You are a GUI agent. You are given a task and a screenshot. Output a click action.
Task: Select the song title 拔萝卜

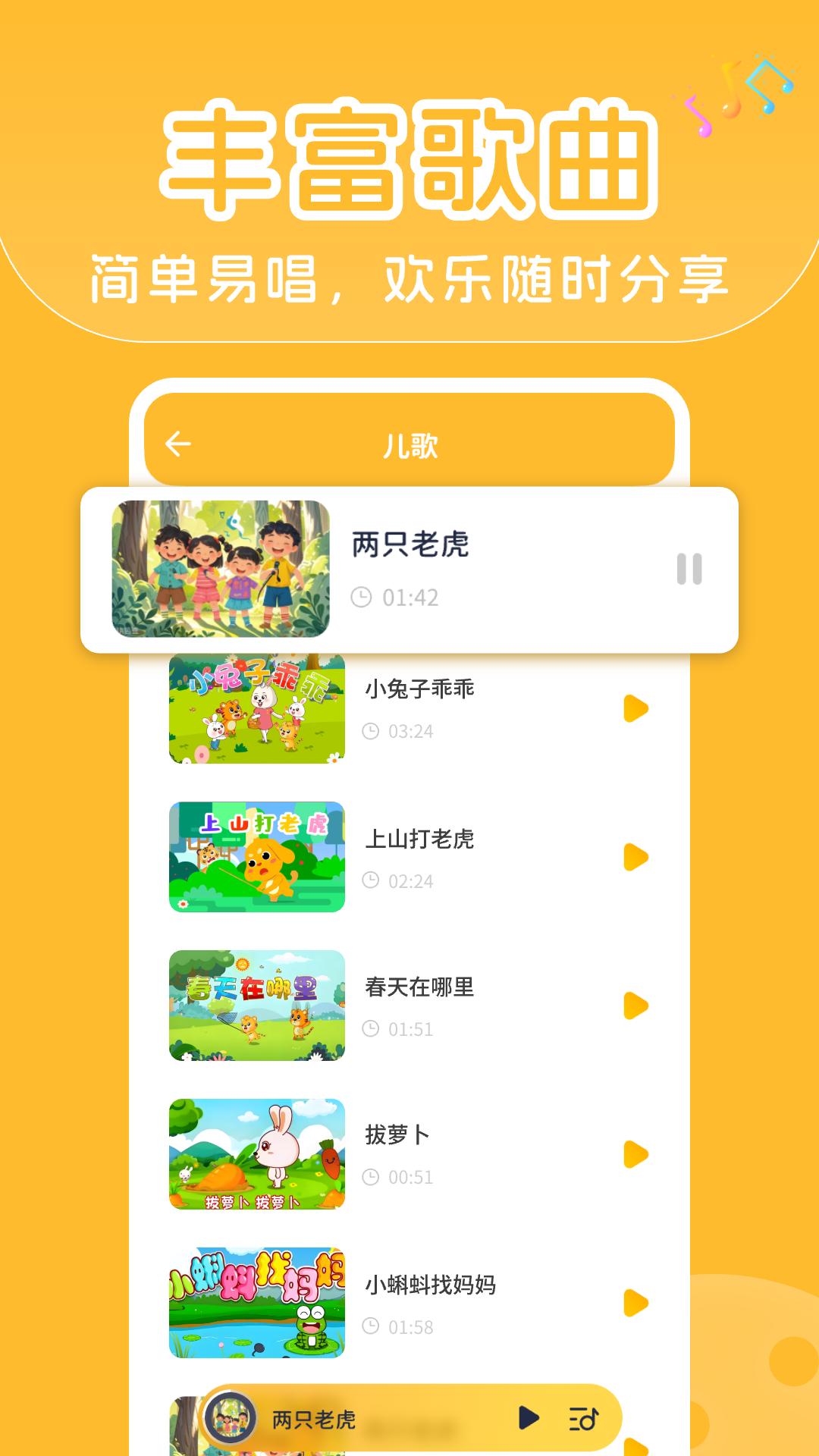point(394,1134)
